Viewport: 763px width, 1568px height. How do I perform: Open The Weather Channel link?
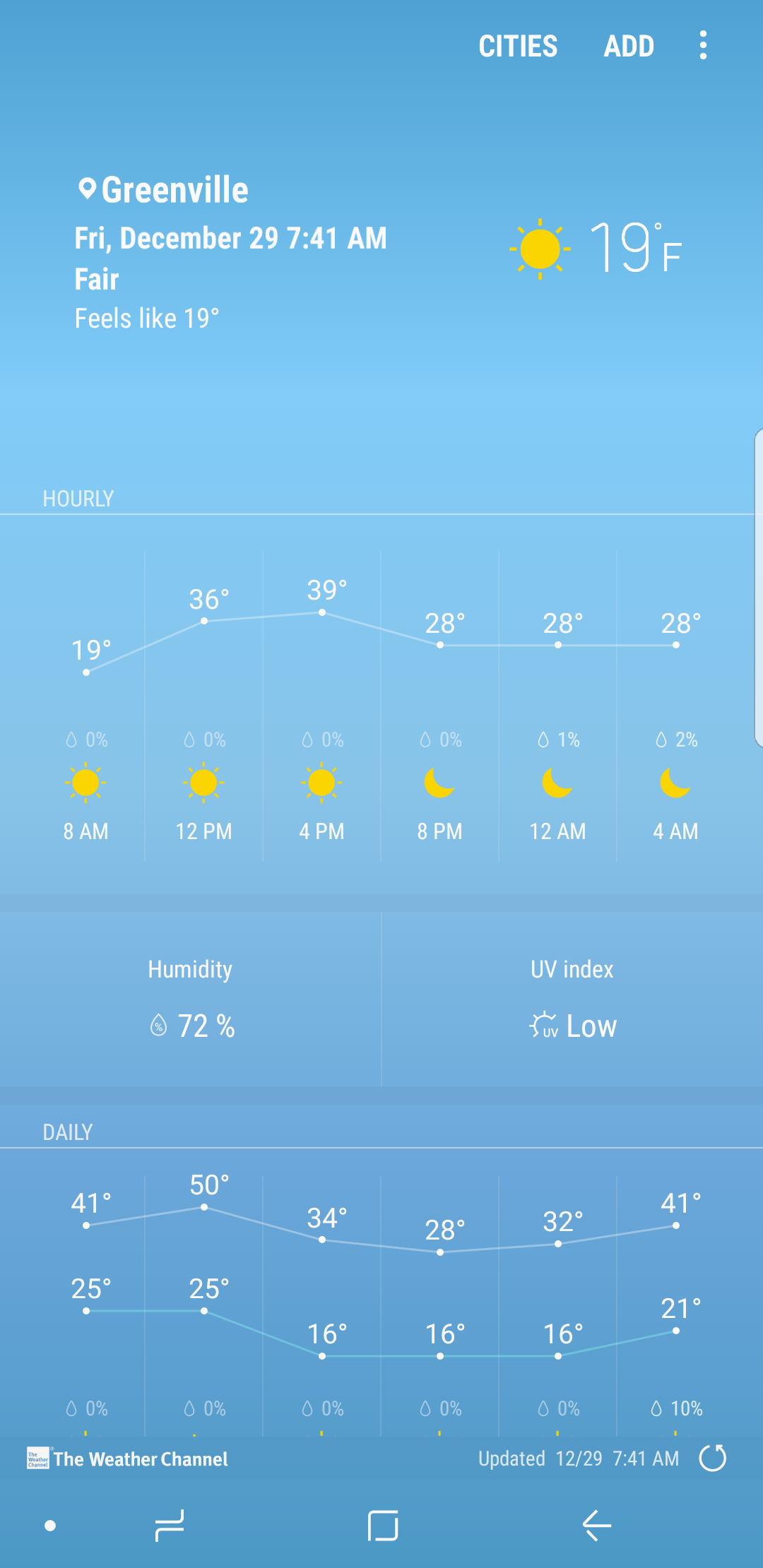click(x=128, y=1459)
